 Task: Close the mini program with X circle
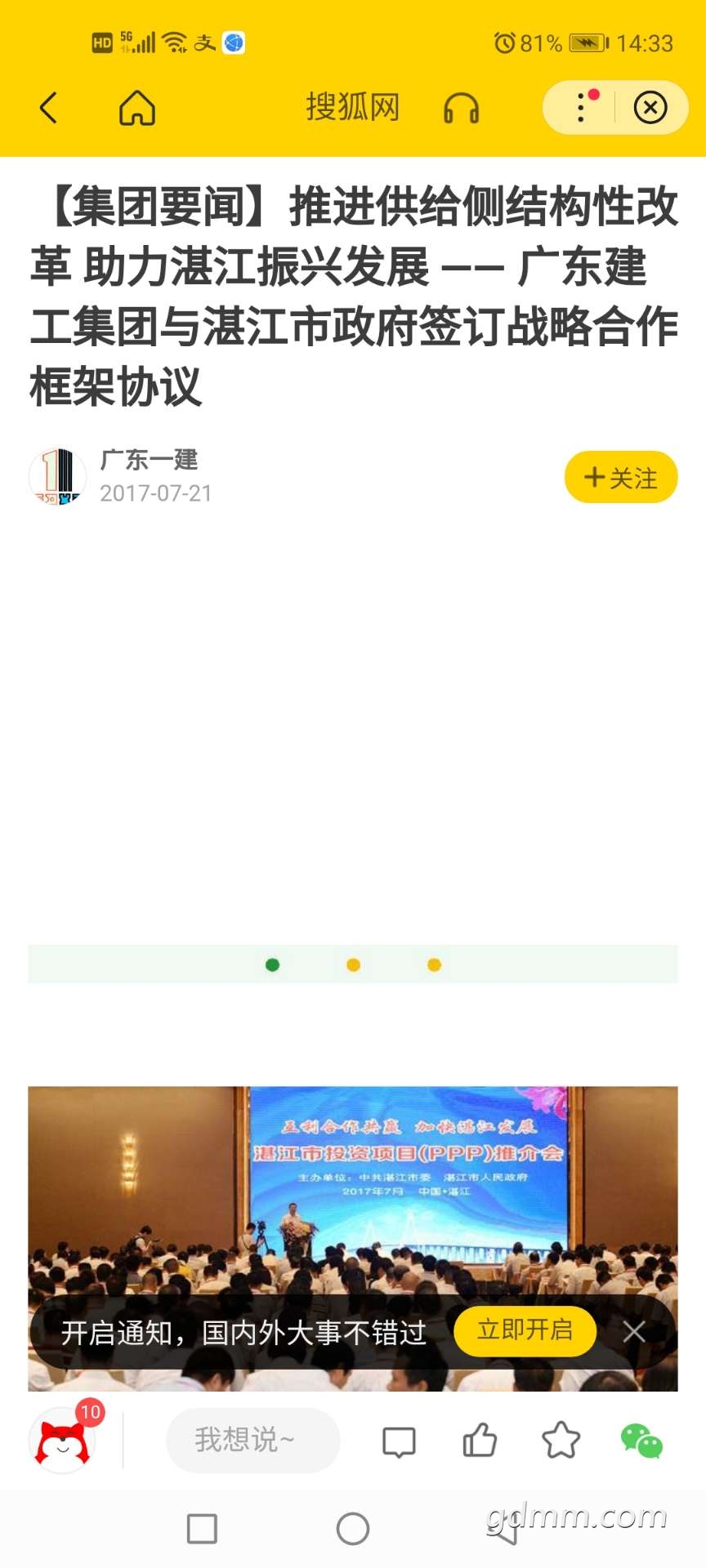pos(650,108)
